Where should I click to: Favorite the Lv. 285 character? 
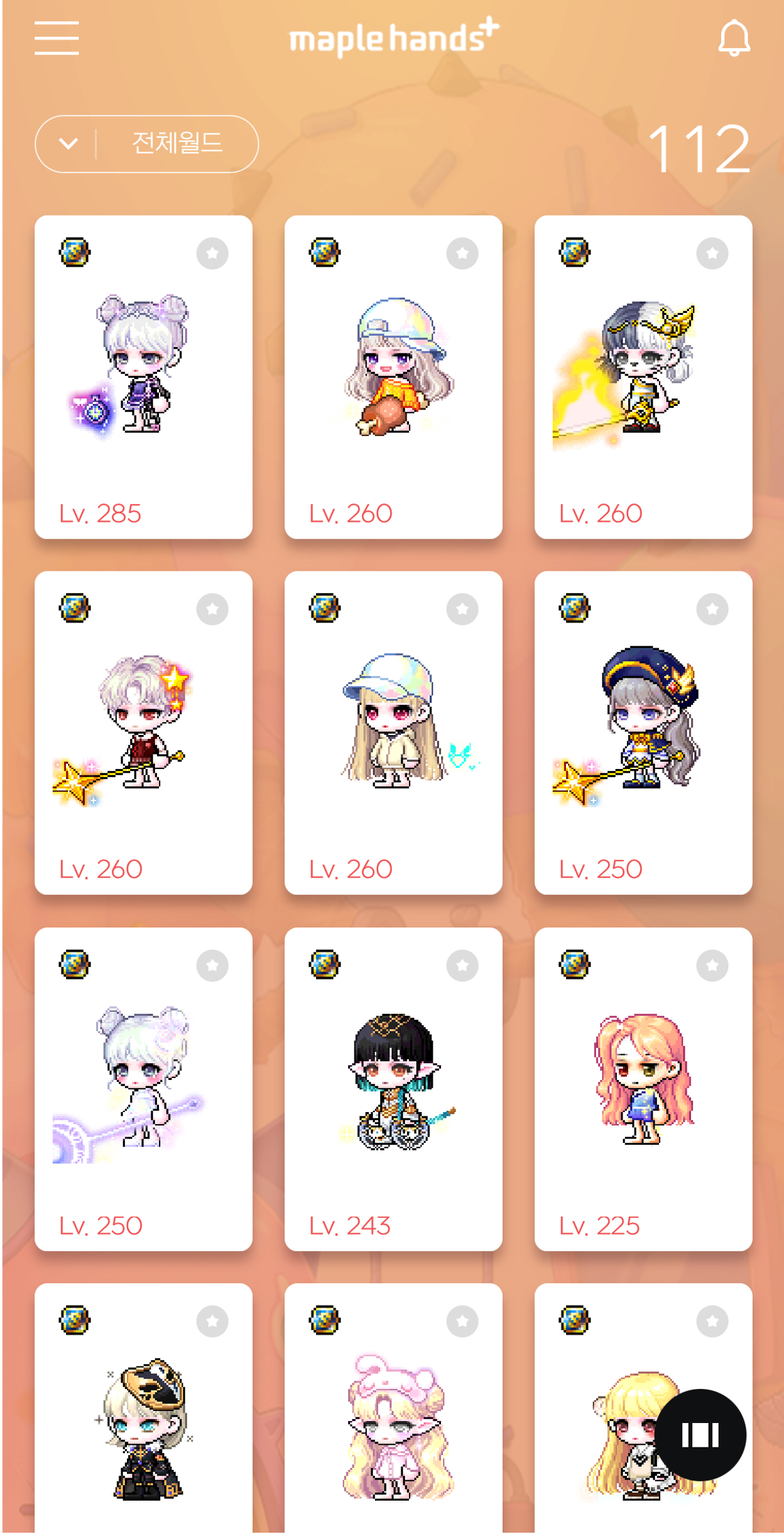[x=212, y=253]
